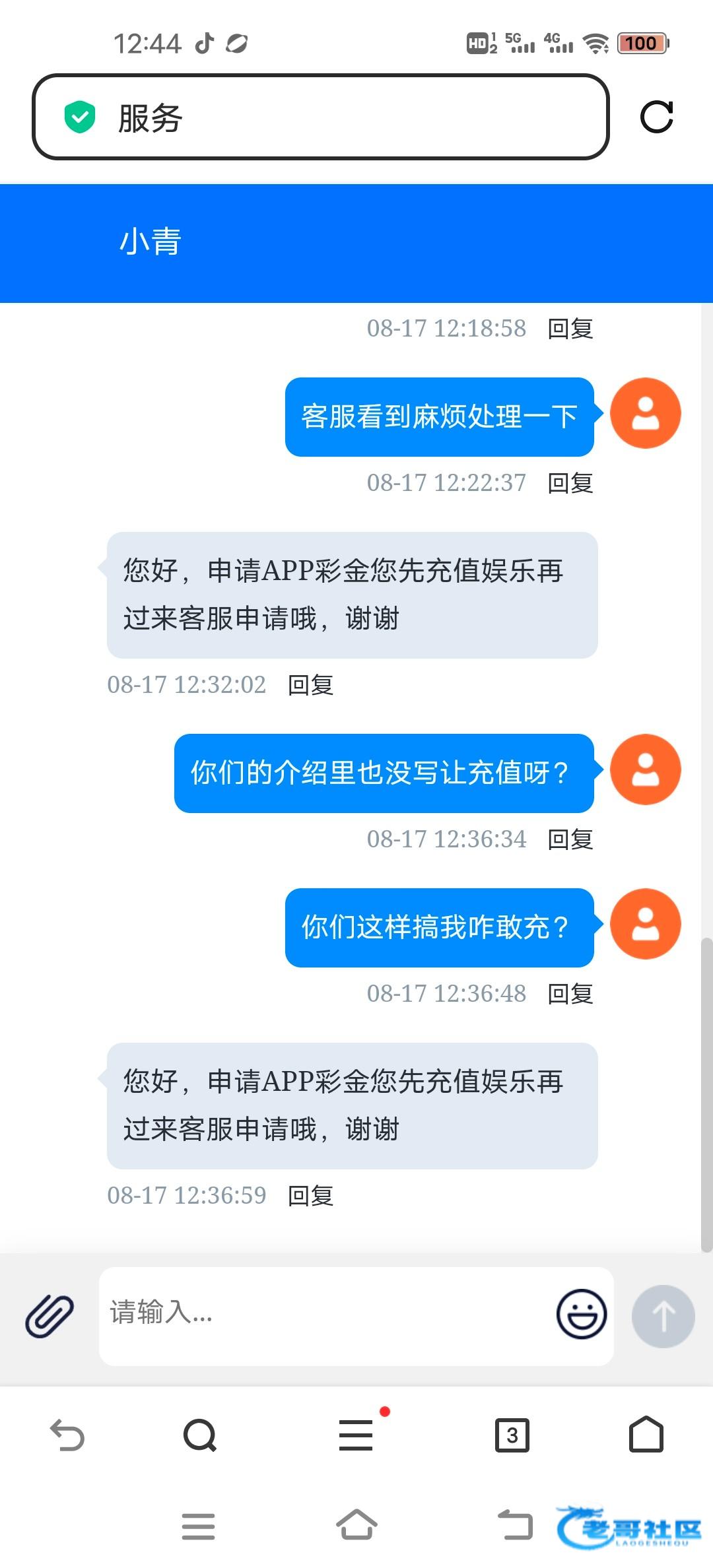Open recent apps from the system bar
Screen dimensions: 713x1568
(198, 1526)
